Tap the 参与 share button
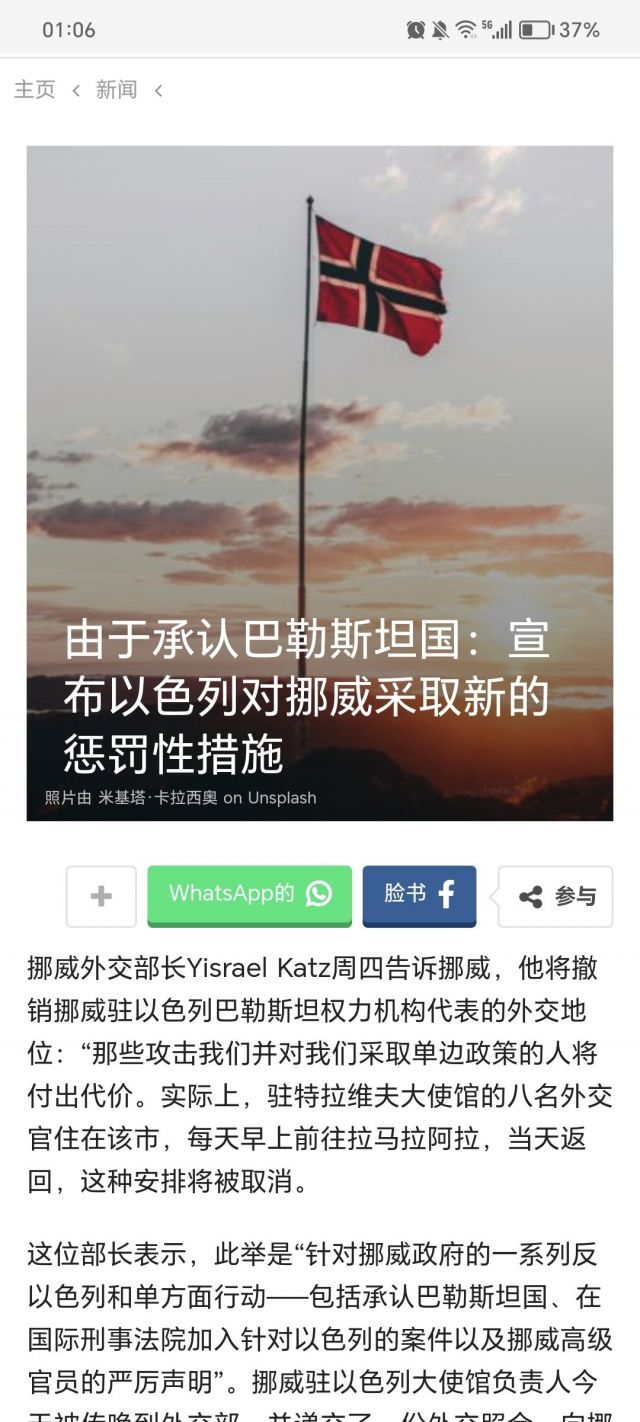The width and height of the screenshot is (640, 1422). coord(556,896)
